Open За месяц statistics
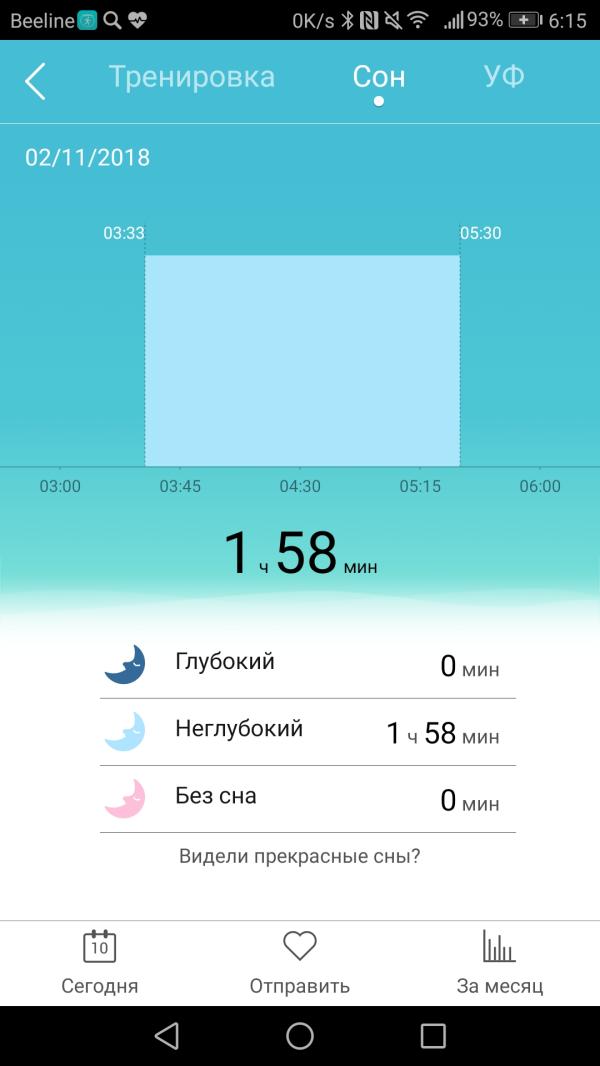 tap(499, 962)
